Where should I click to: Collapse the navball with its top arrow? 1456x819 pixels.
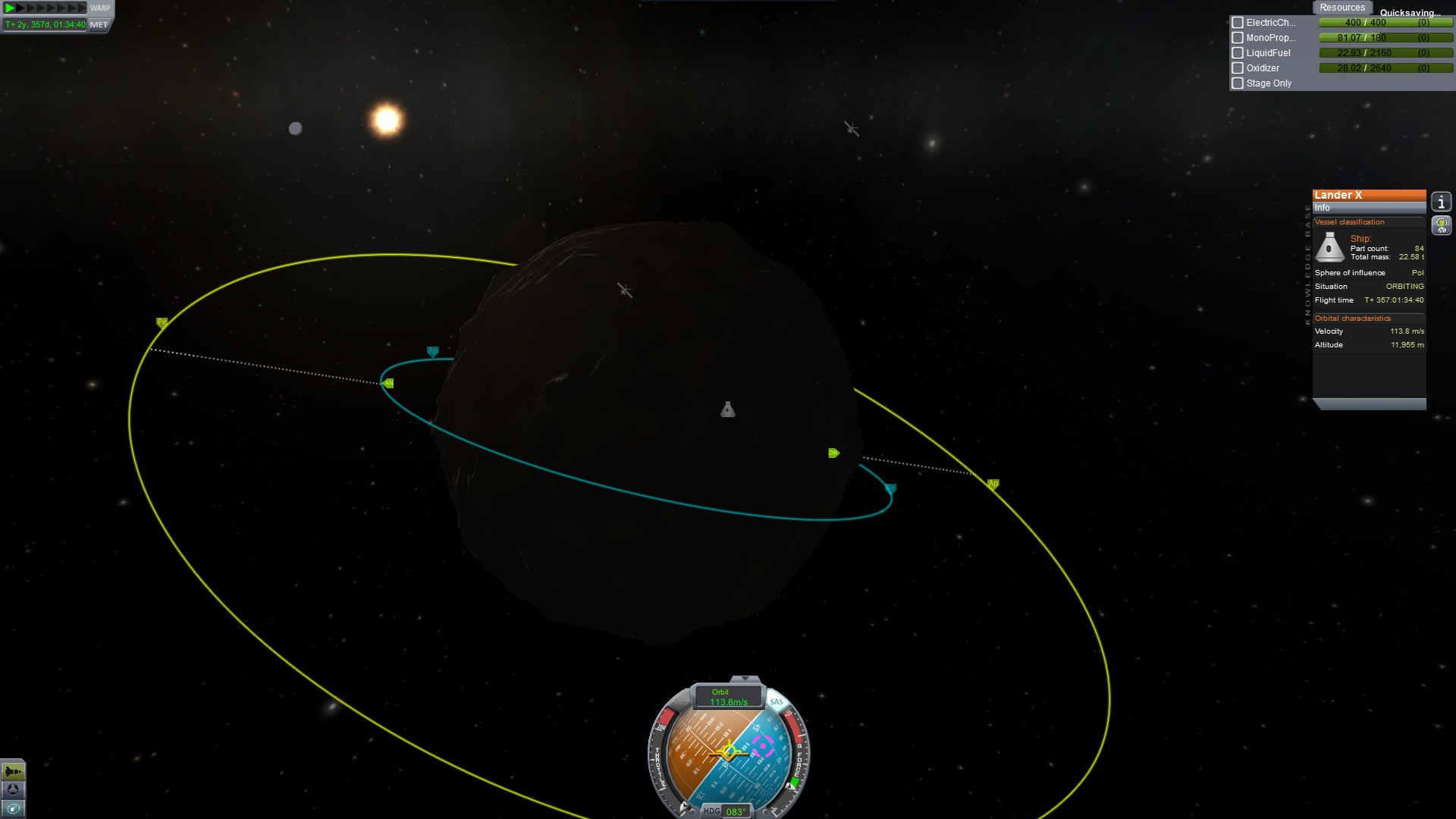click(x=745, y=679)
